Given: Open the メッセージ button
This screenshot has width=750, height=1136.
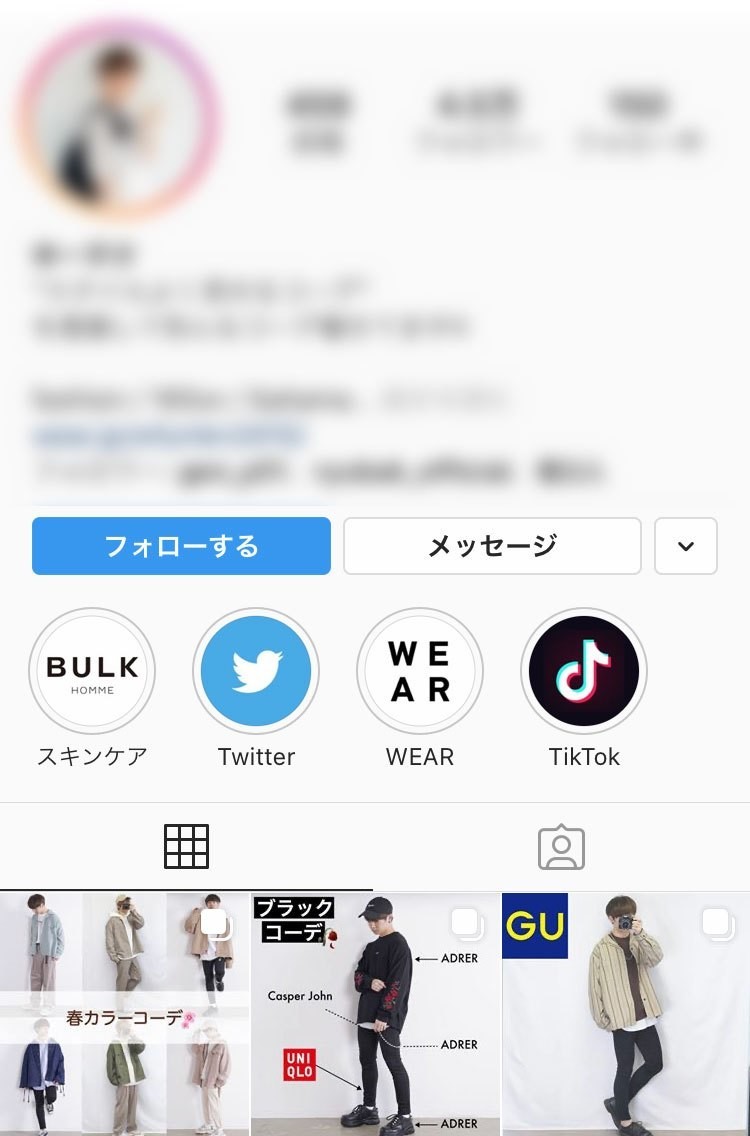Looking at the screenshot, I should (492, 546).
